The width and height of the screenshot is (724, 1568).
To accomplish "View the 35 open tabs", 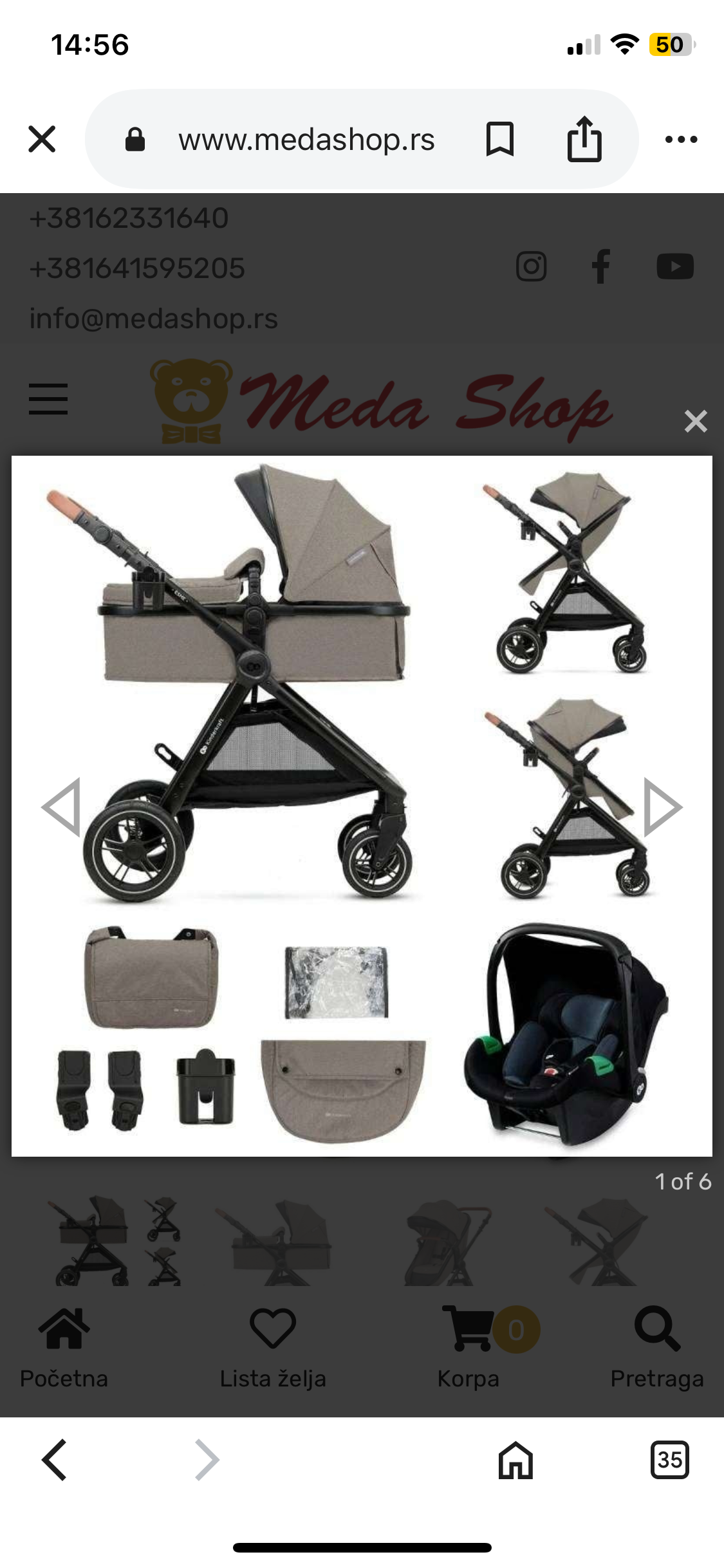I will tap(669, 1460).
